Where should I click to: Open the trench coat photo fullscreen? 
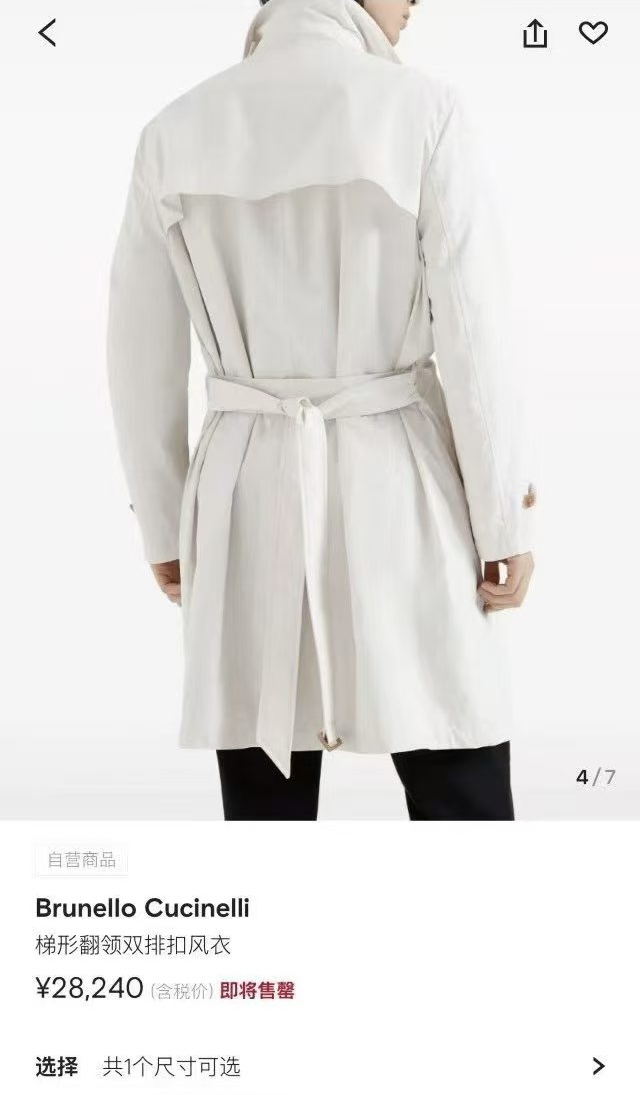[x=320, y=420]
